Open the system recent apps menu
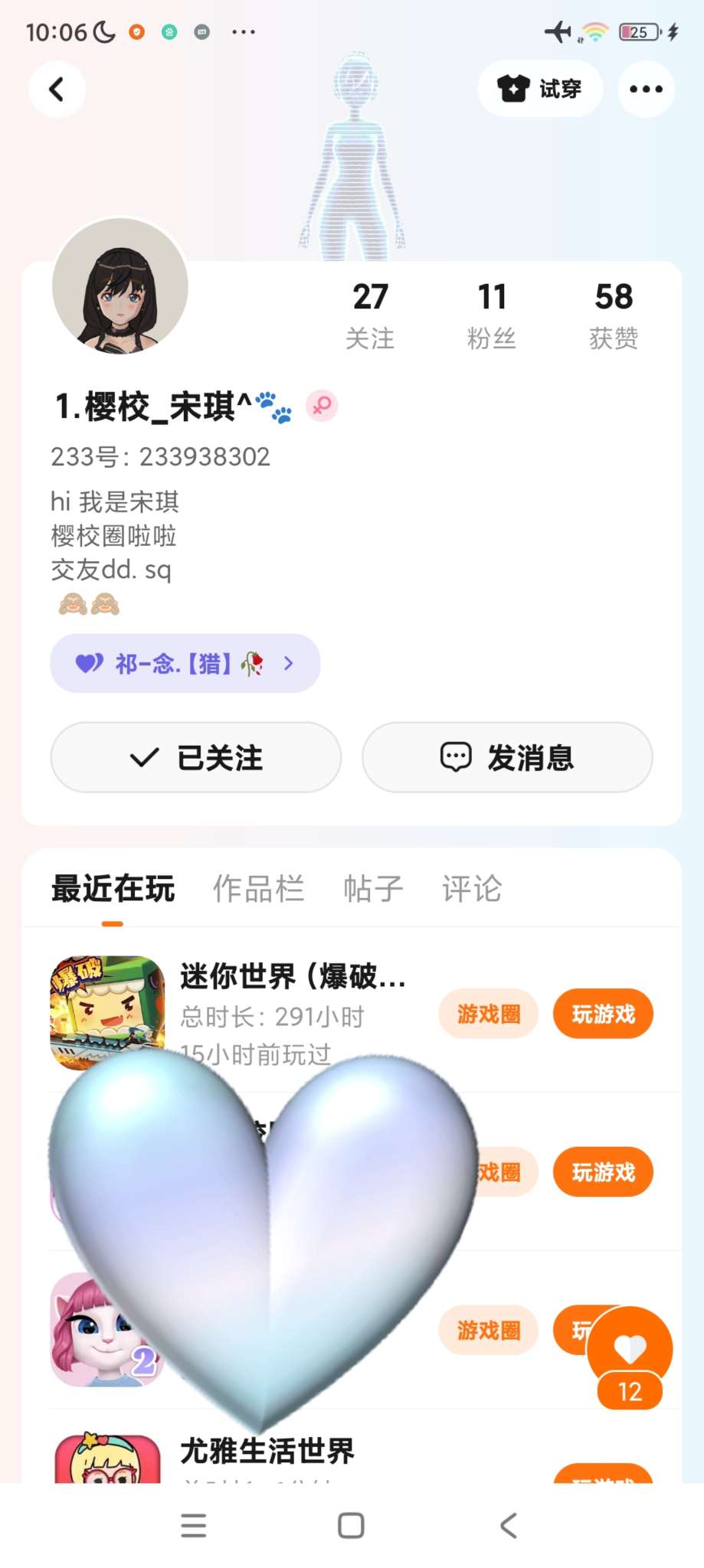The width and height of the screenshot is (704, 1568). click(x=193, y=1526)
